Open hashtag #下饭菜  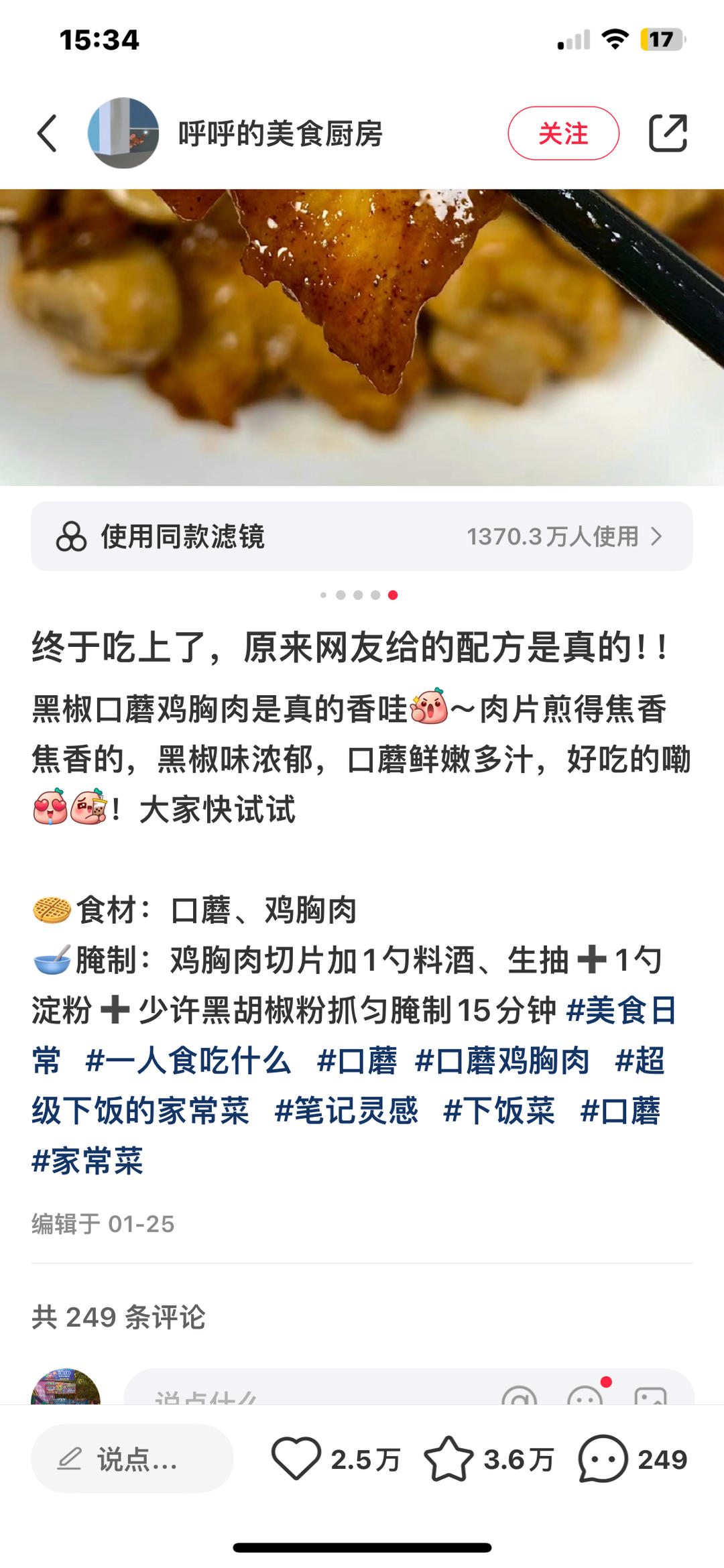499,1111
